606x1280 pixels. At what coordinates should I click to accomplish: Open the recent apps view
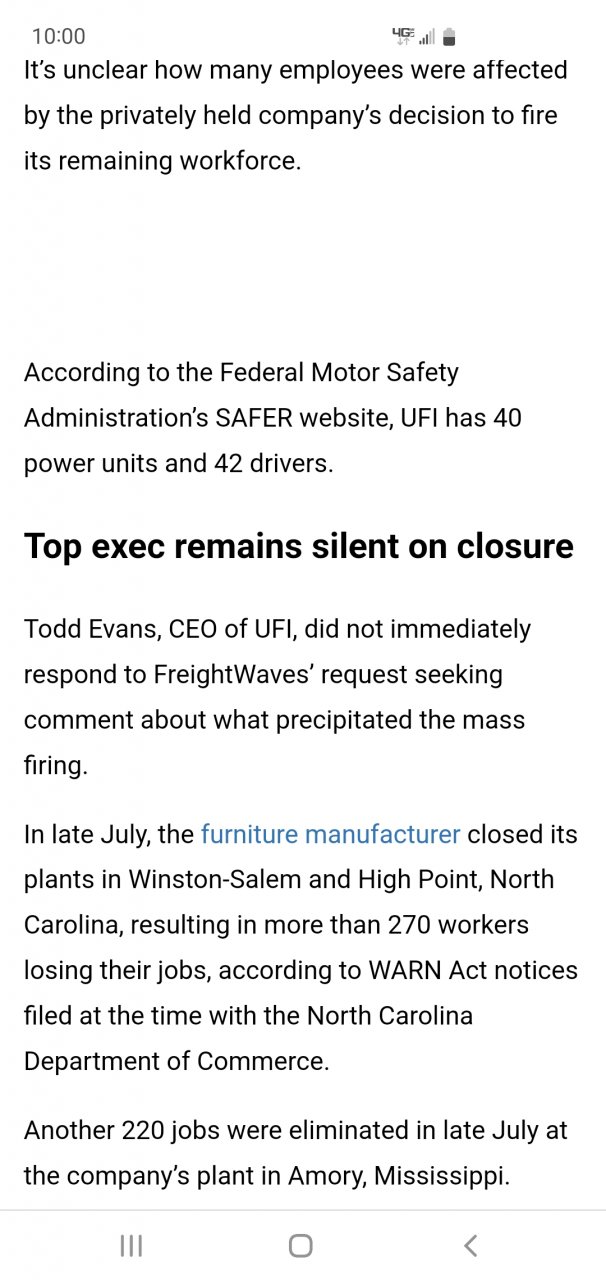pos(131,1245)
